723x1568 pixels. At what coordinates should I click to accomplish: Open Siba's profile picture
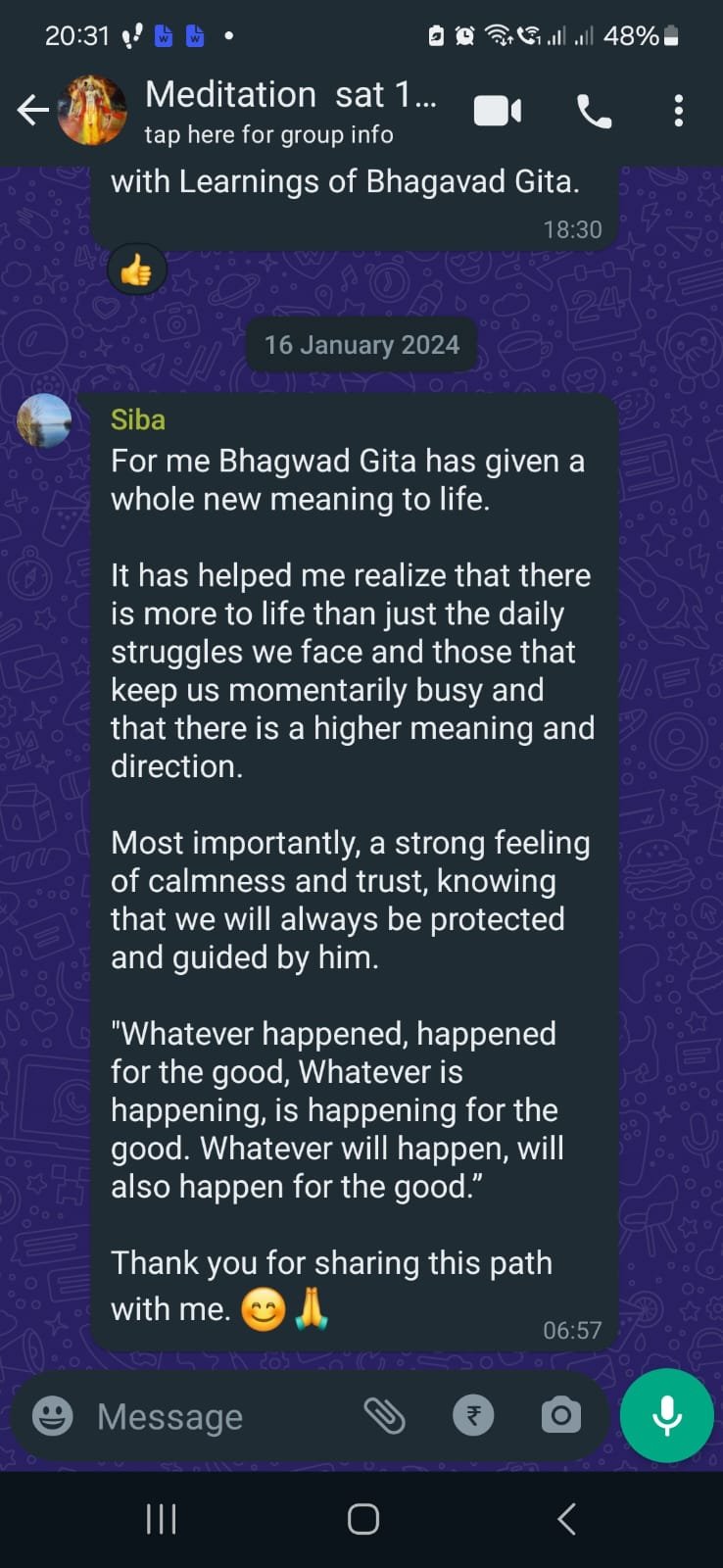pyautogui.click(x=45, y=421)
